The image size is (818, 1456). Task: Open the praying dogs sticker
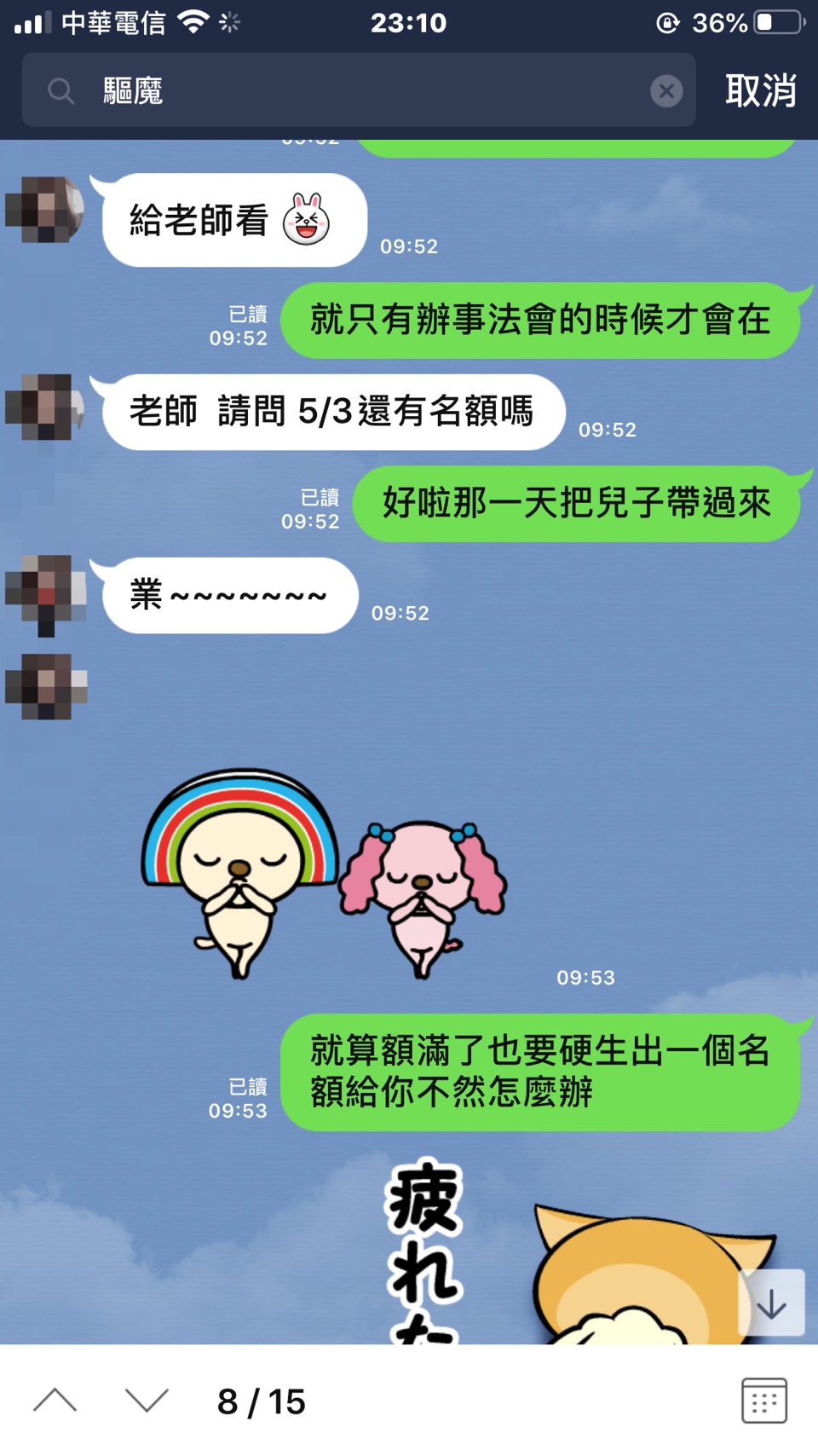click(x=324, y=874)
